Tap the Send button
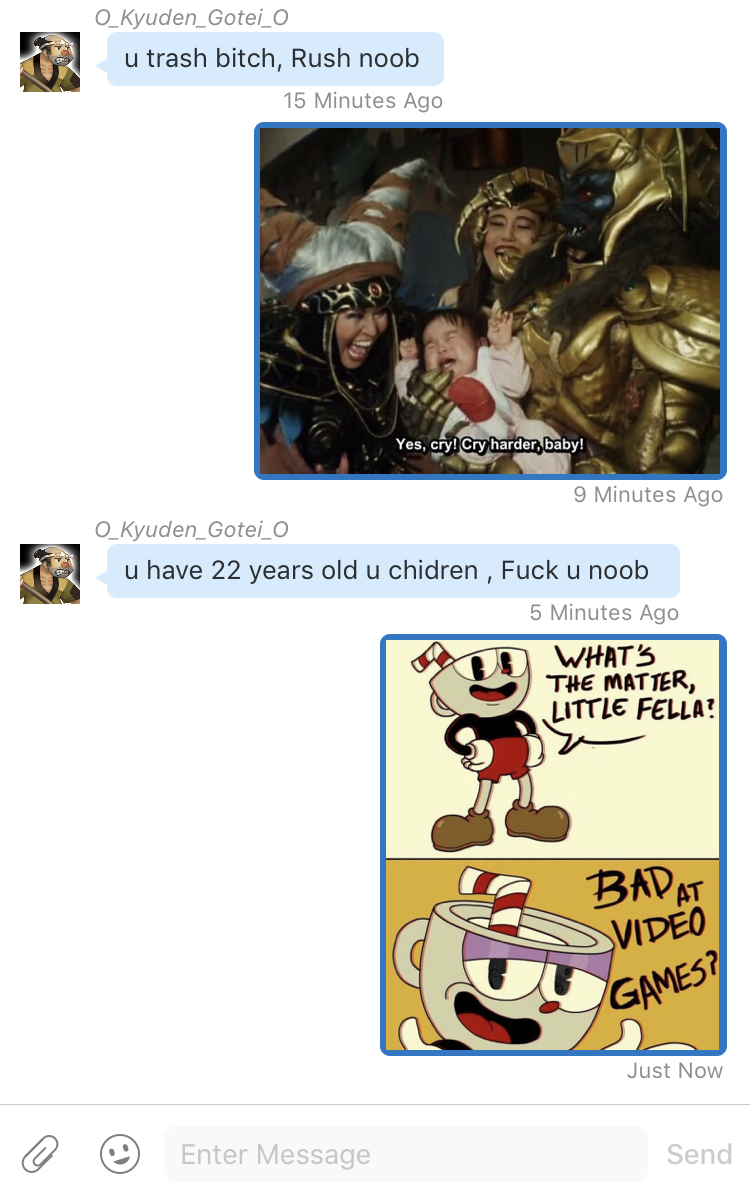 699,1154
